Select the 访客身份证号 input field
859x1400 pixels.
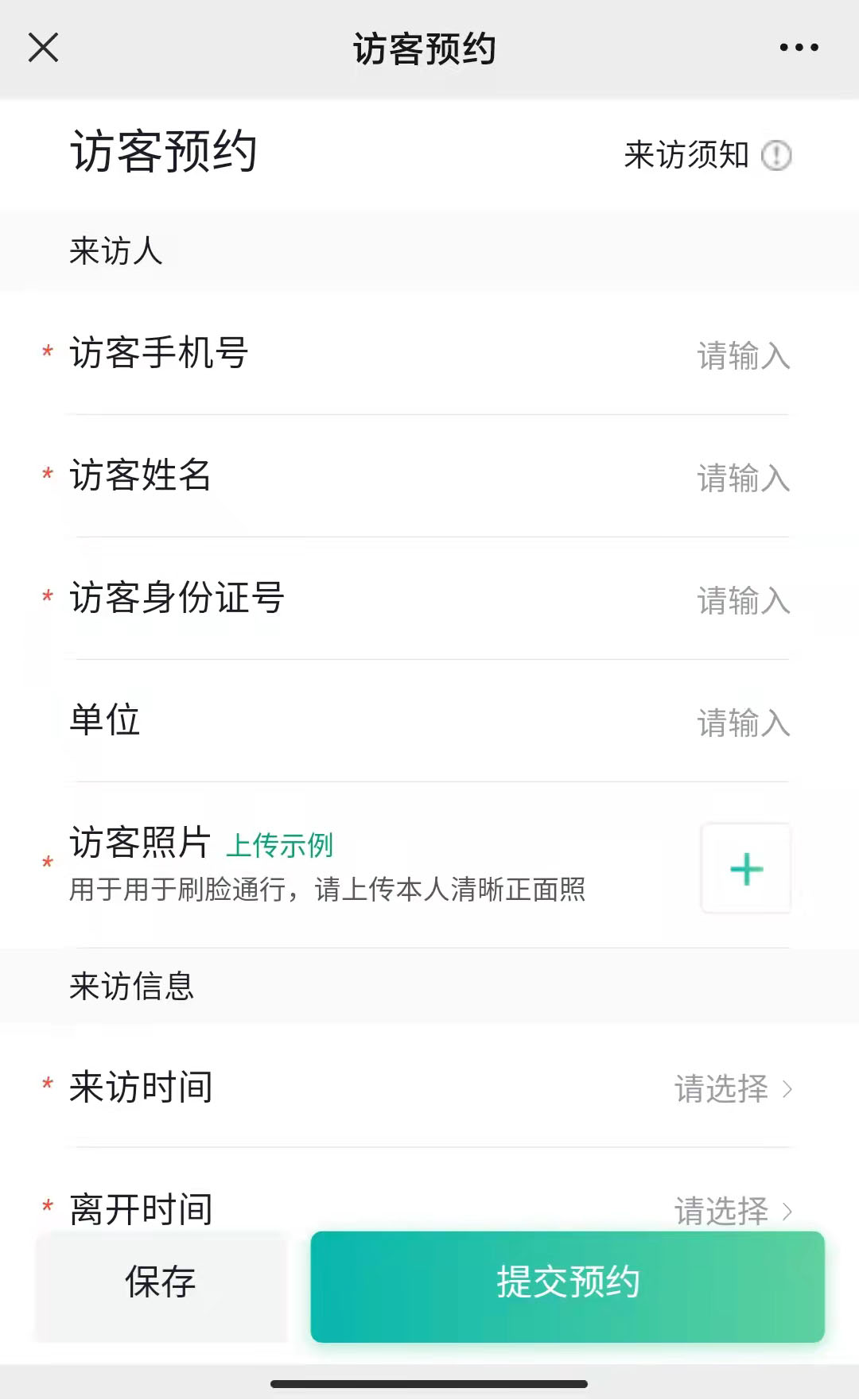coord(743,601)
